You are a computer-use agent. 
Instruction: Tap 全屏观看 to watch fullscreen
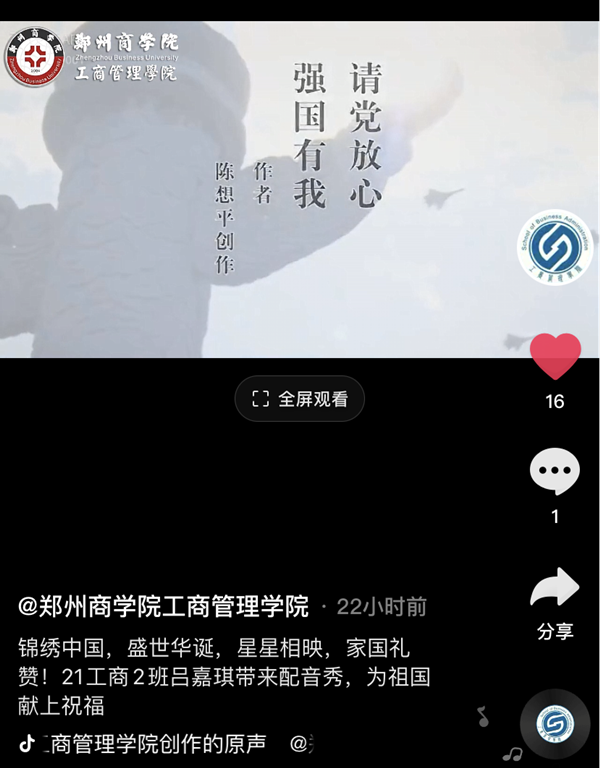tap(300, 399)
